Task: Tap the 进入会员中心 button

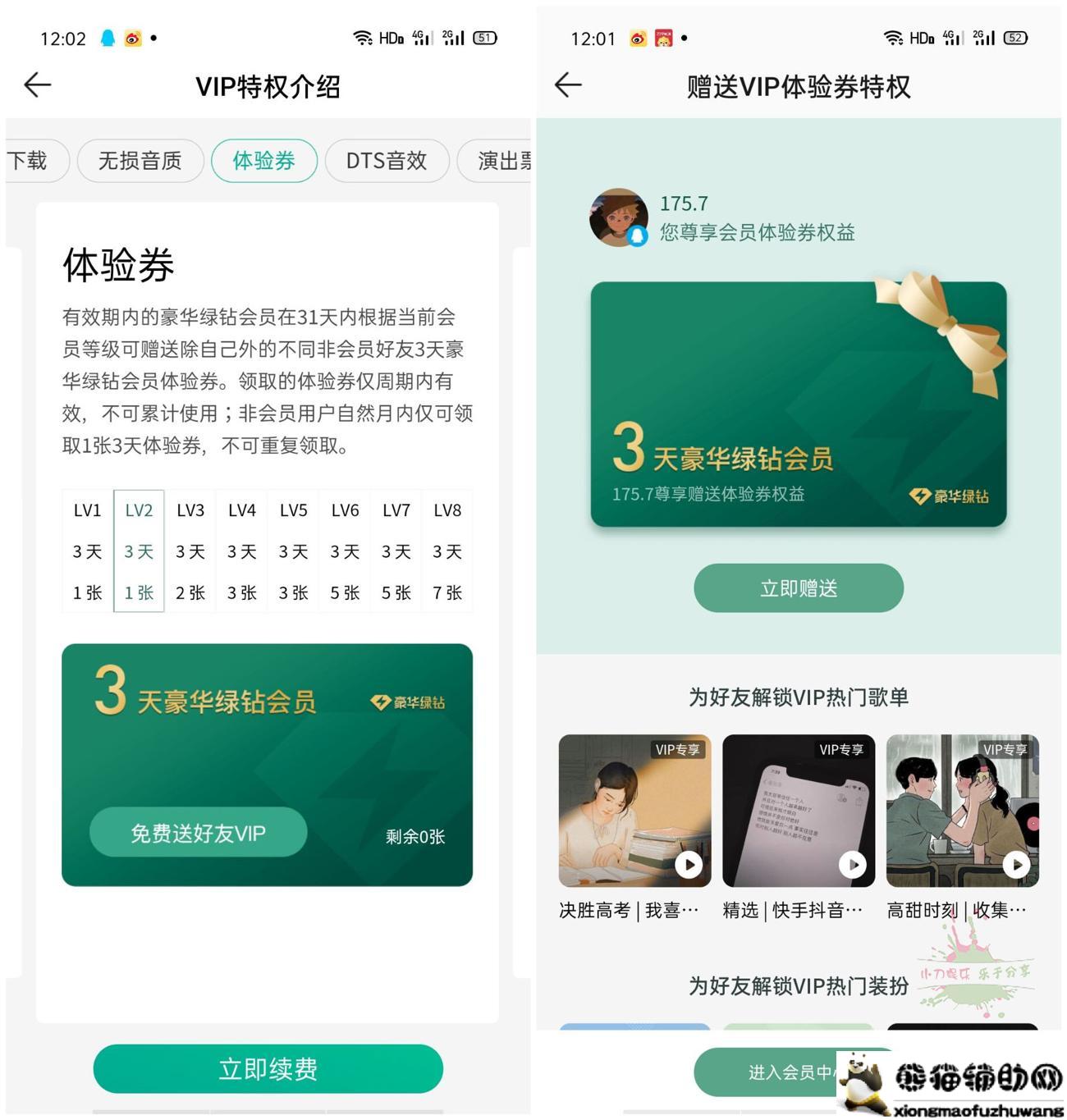Action: pos(767,1072)
